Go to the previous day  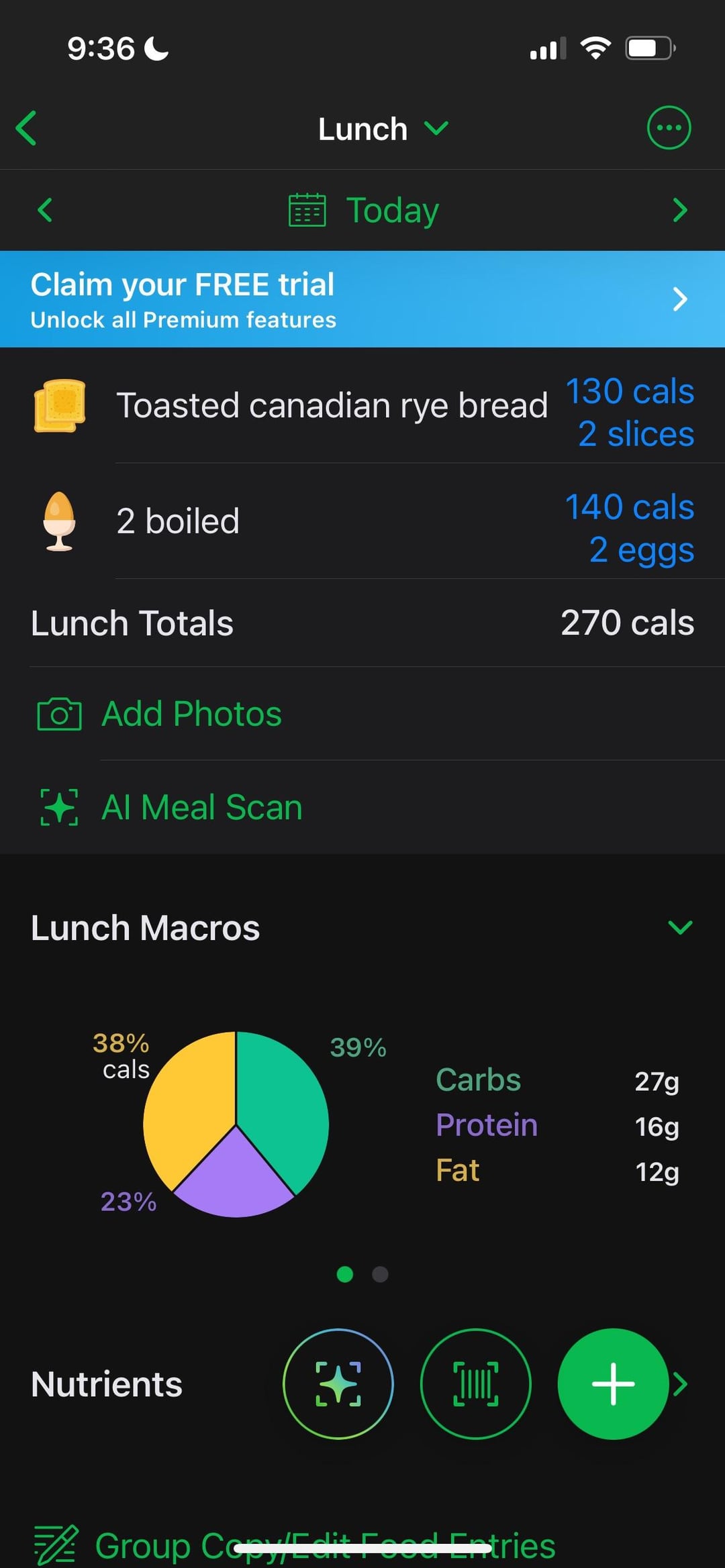click(x=45, y=210)
